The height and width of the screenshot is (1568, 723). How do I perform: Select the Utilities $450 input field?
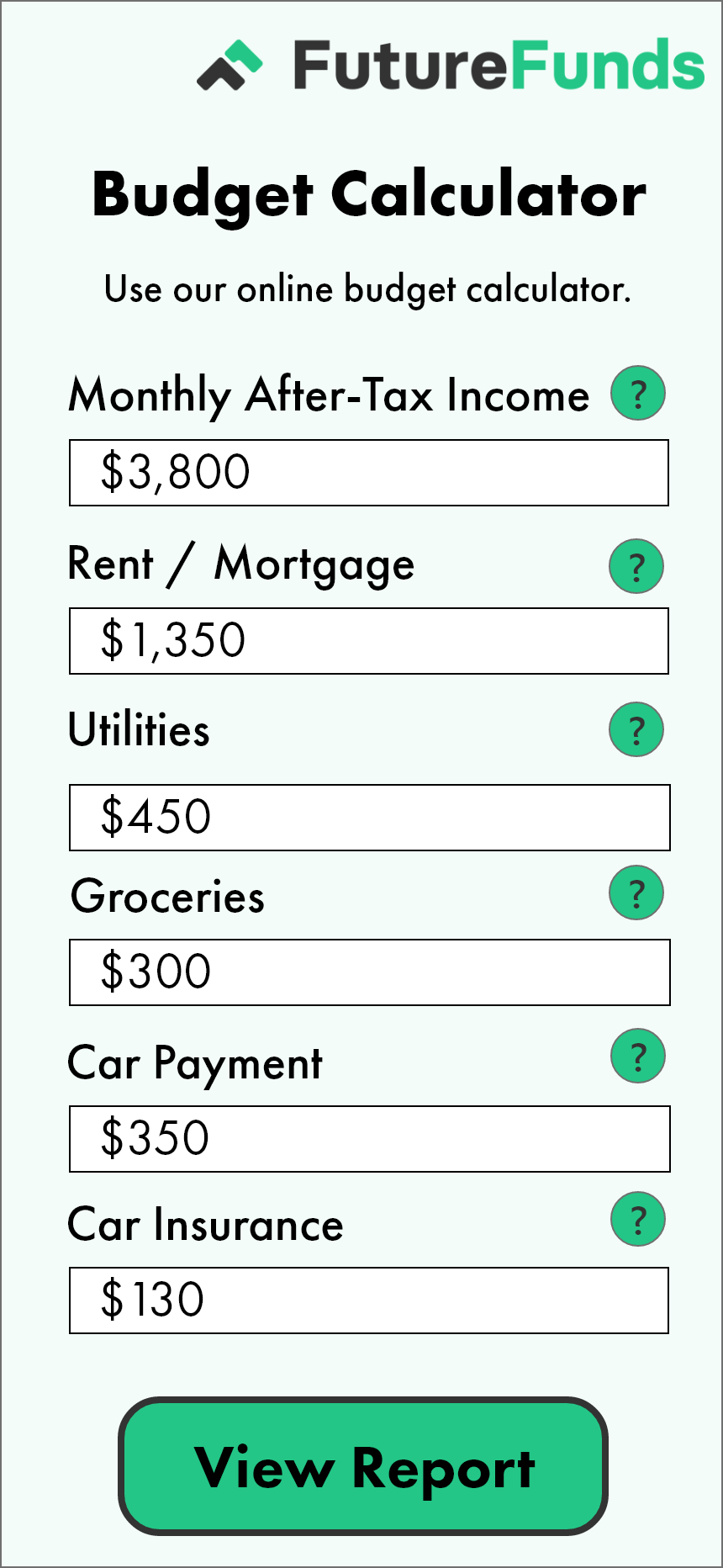point(368,817)
